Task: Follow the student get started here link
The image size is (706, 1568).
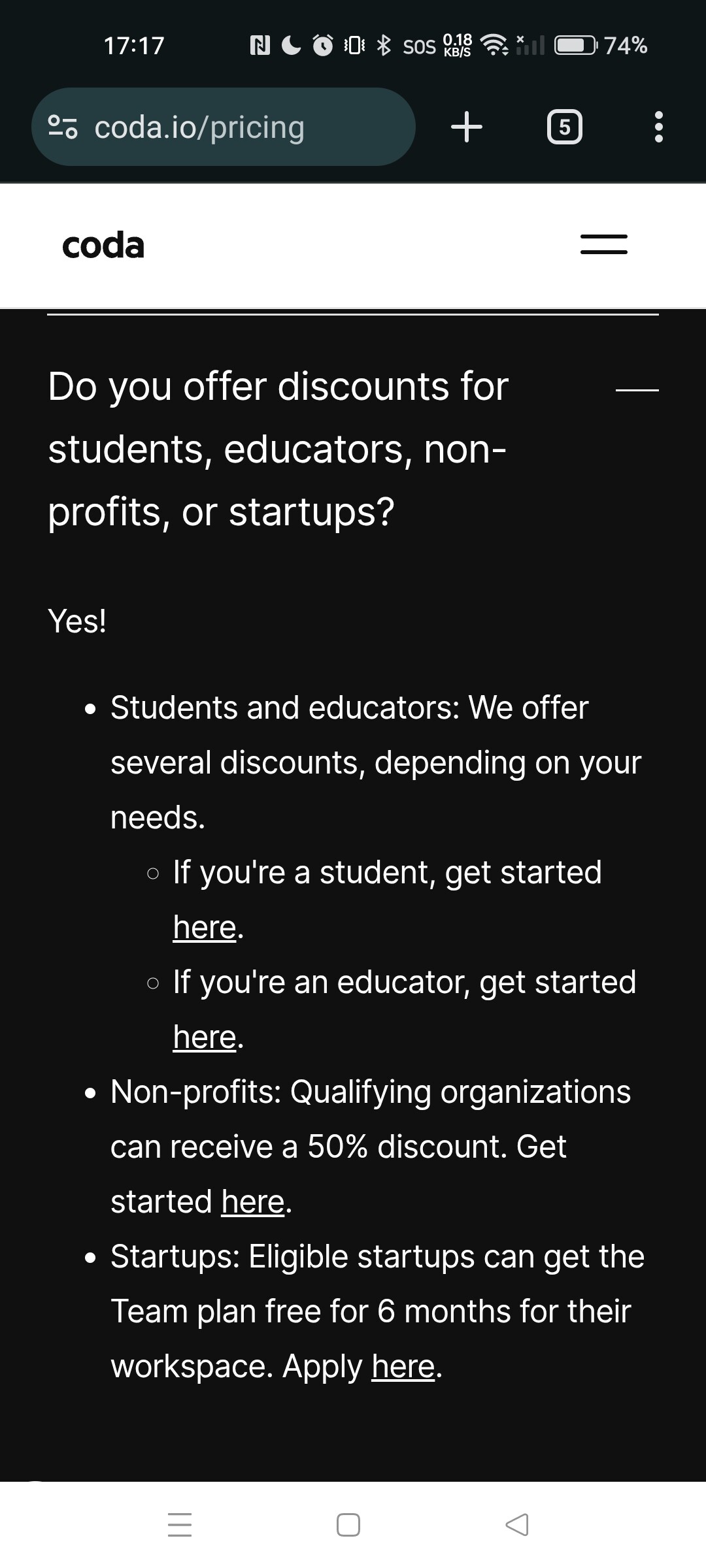Action: click(205, 927)
